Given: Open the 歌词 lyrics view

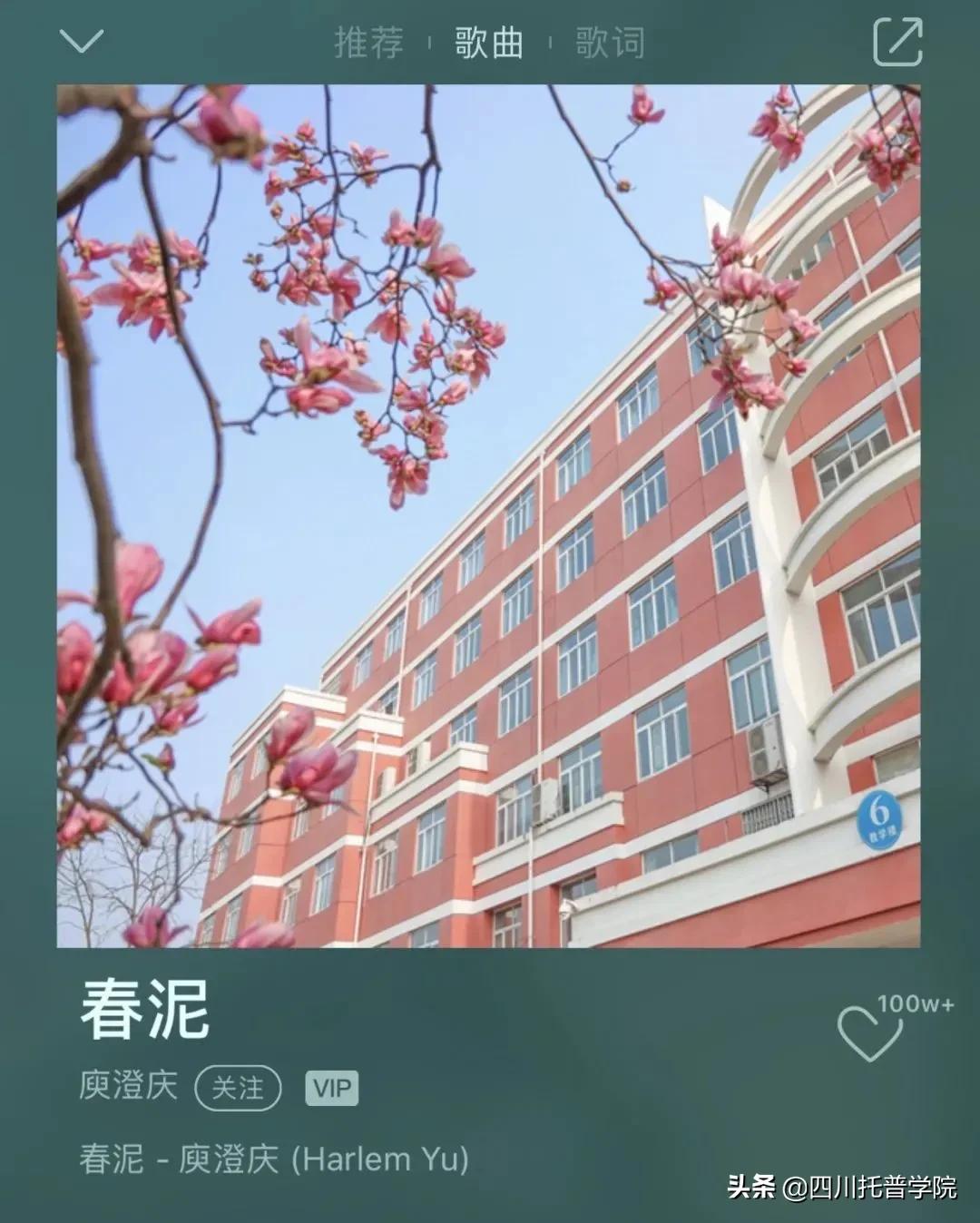Looking at the screenshot, I should (607, 44).
